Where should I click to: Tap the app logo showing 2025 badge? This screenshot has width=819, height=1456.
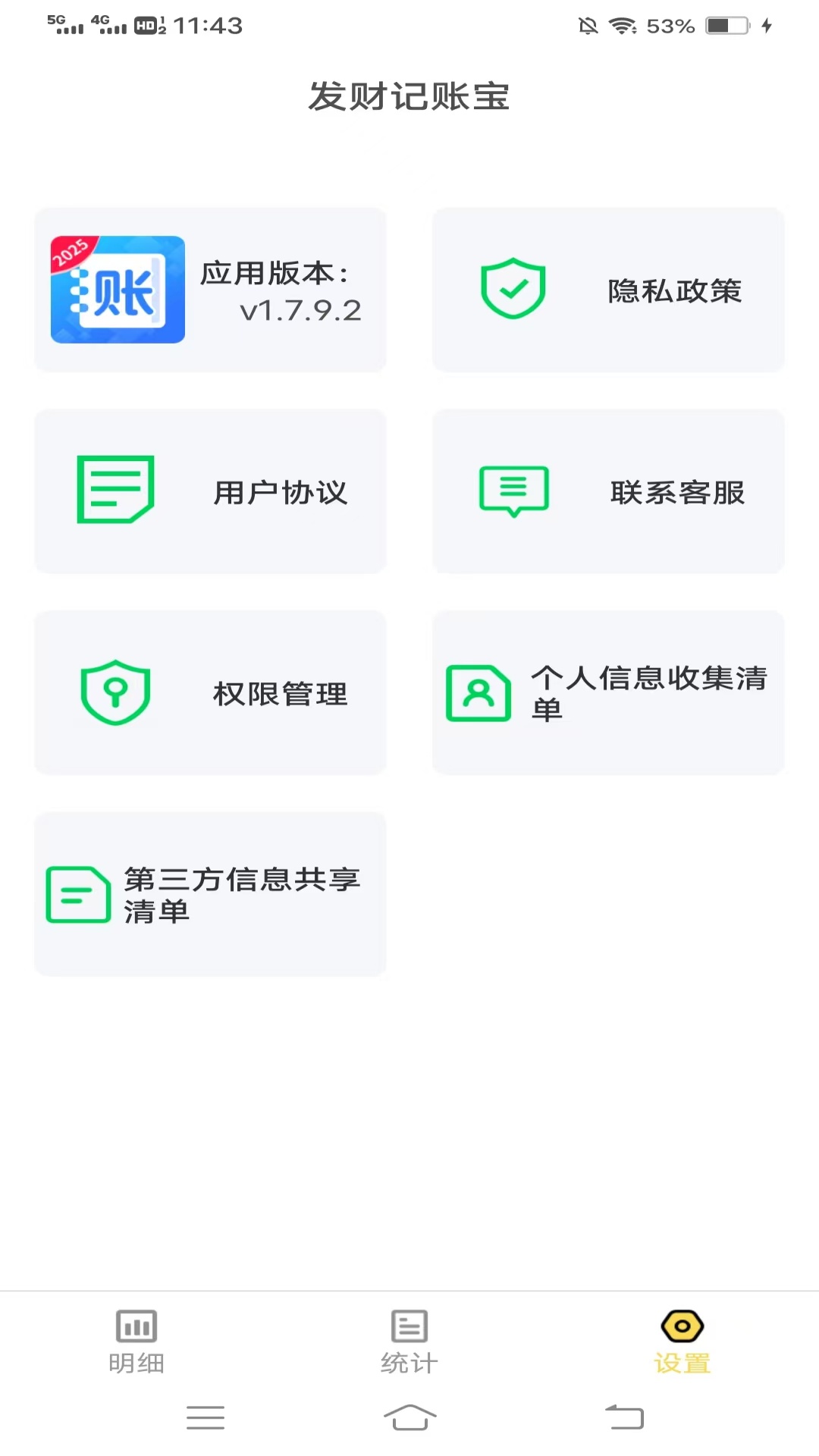point(117,289)
